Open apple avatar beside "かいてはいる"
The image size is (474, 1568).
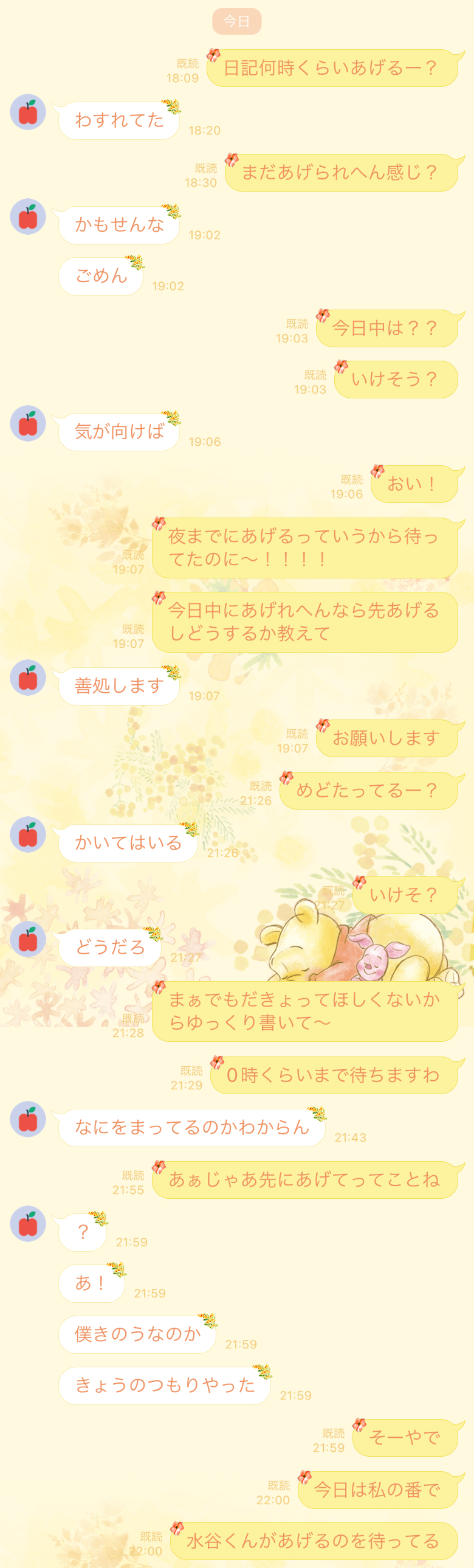(x=28, y=834)
